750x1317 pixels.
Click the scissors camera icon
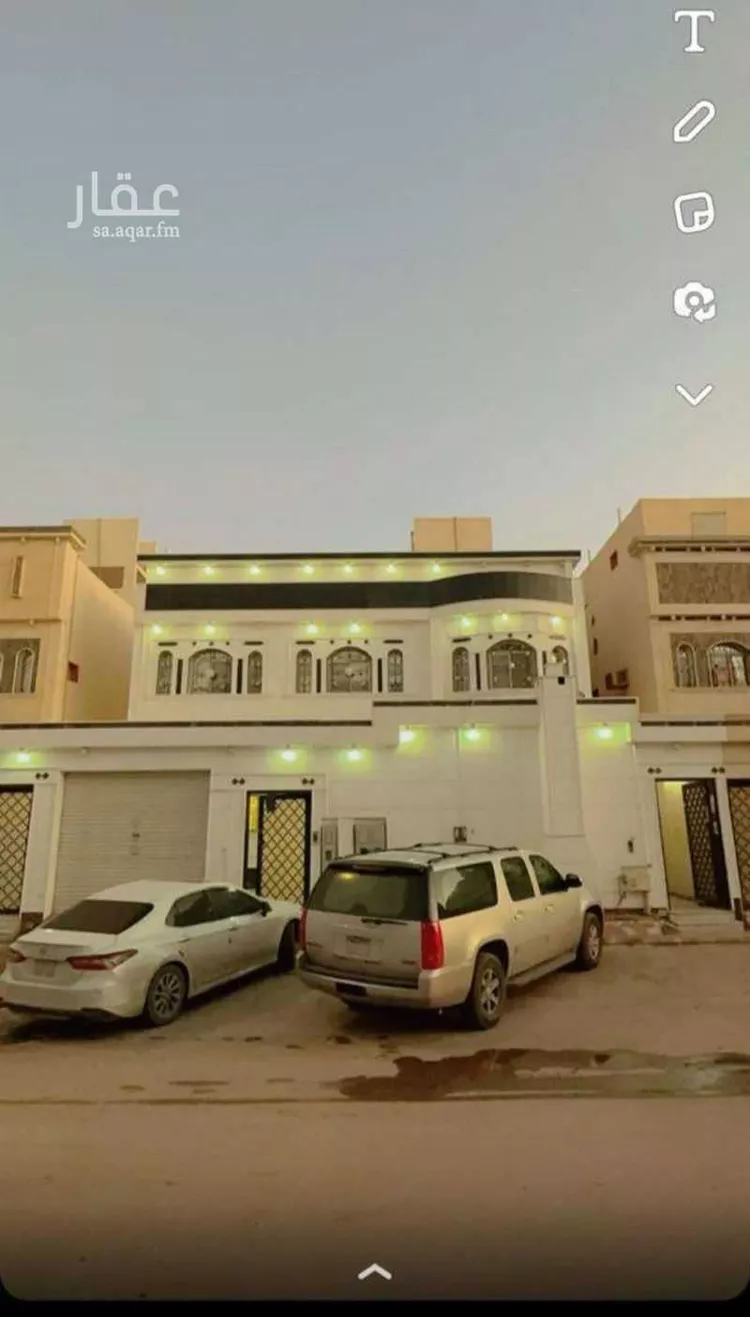point(693,301)
